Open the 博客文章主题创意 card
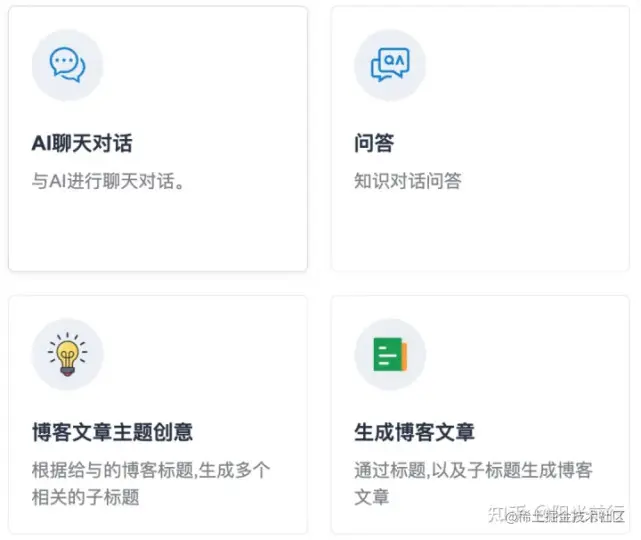Screen dimensions: 641x540 [157, 415]
